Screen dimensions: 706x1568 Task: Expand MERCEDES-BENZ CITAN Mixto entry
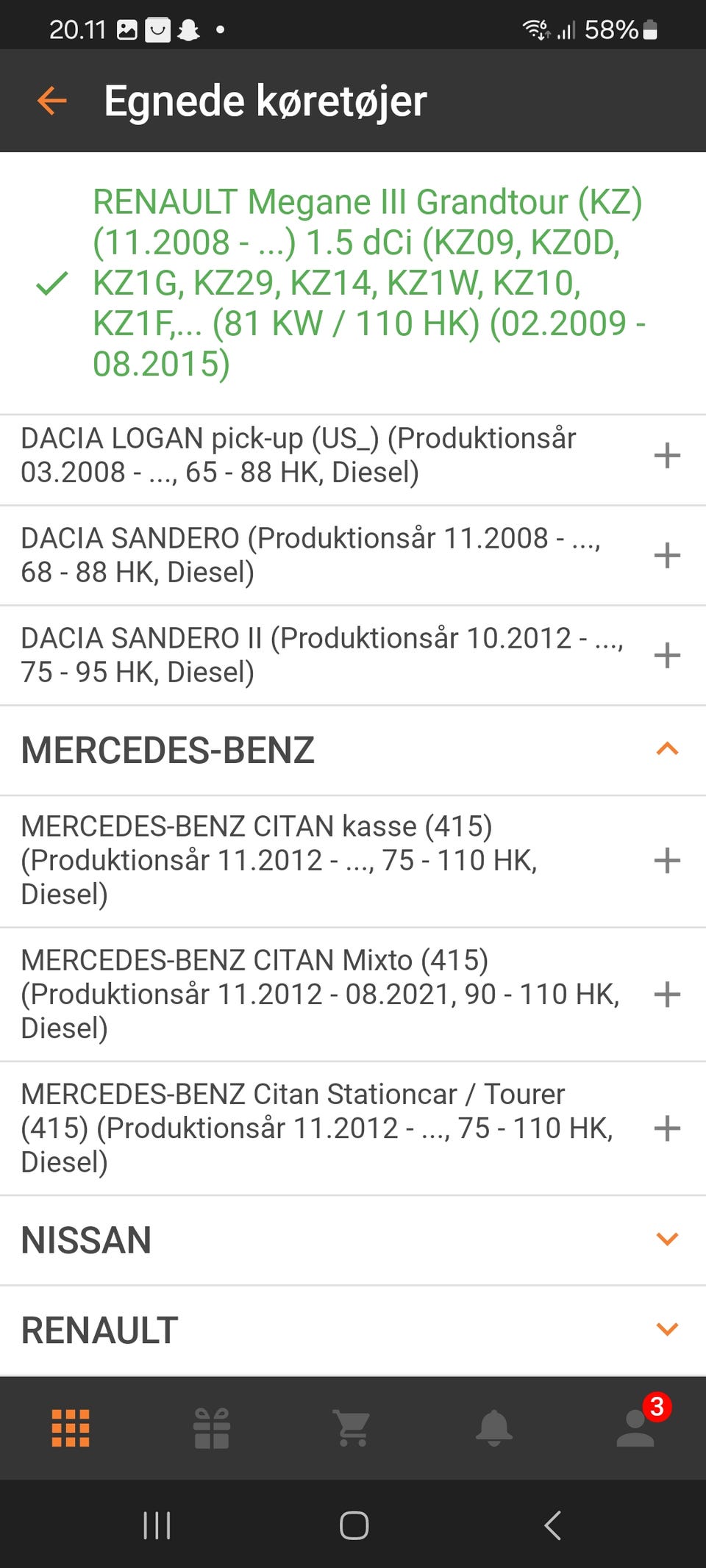click(x=666, y=994)
